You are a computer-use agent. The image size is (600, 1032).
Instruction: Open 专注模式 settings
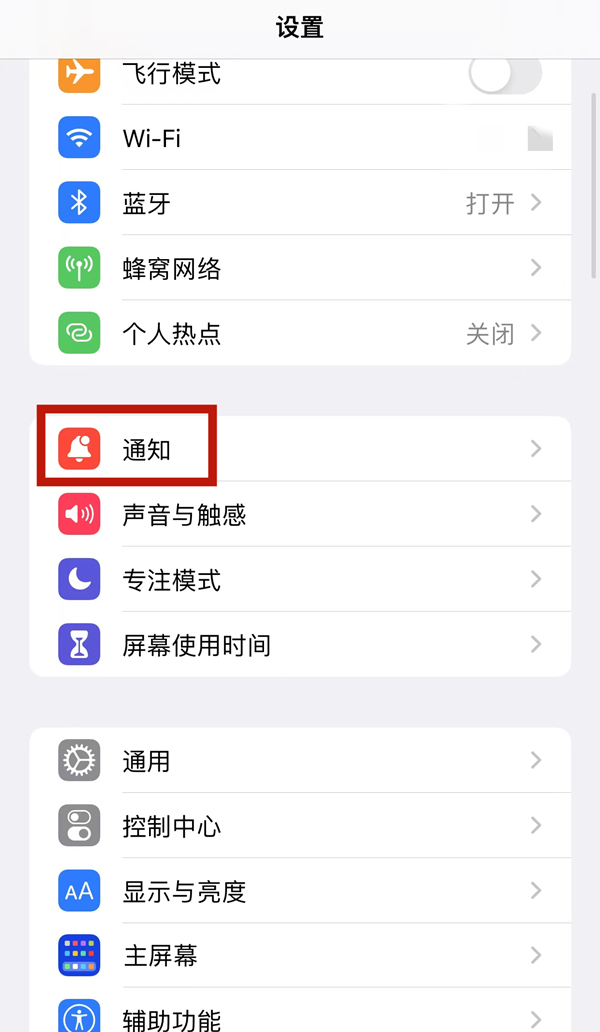[x=300, y=580]
